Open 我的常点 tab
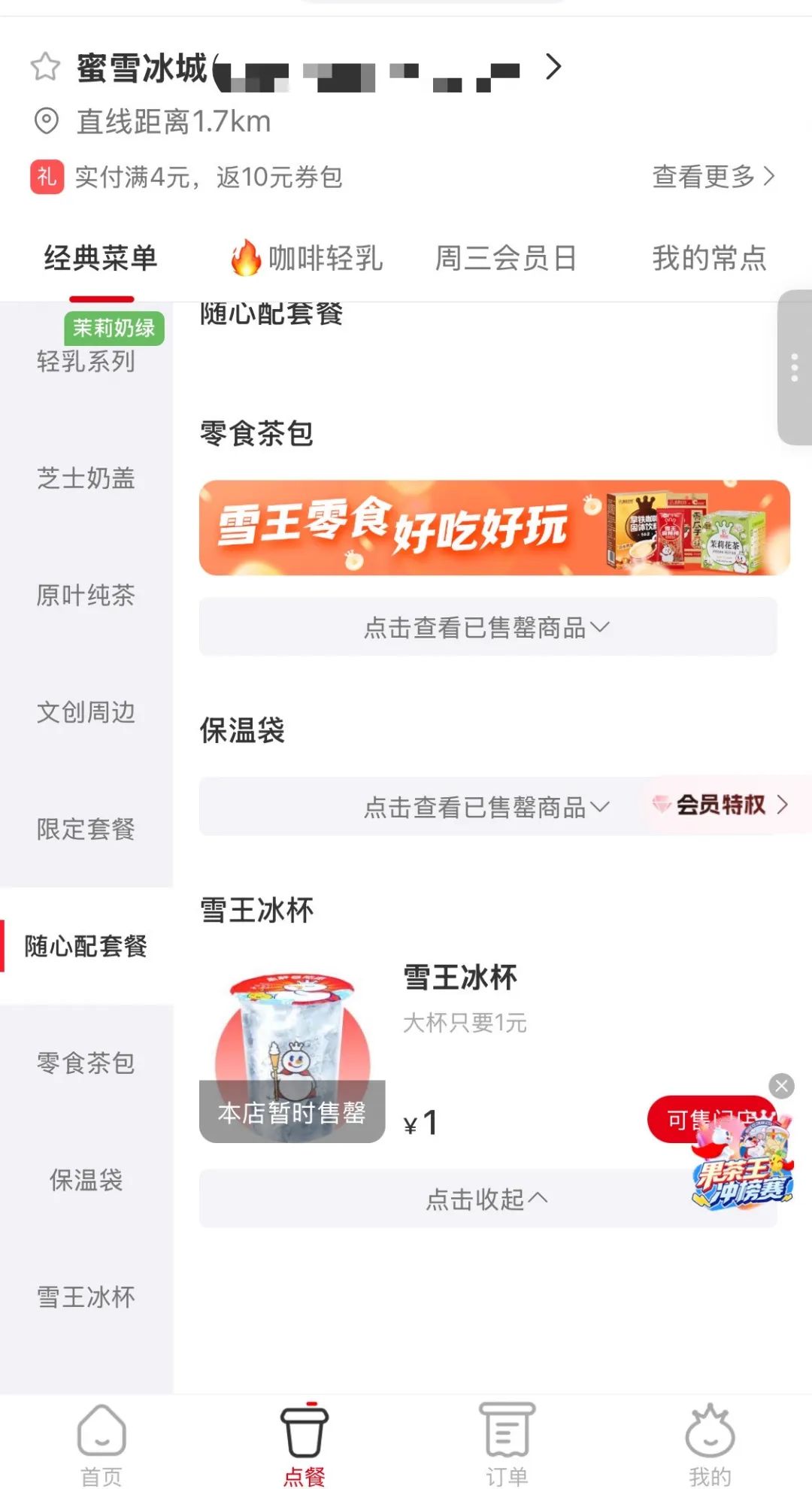The height and width of the screenshot is (1489, 812). click(708, 259)
